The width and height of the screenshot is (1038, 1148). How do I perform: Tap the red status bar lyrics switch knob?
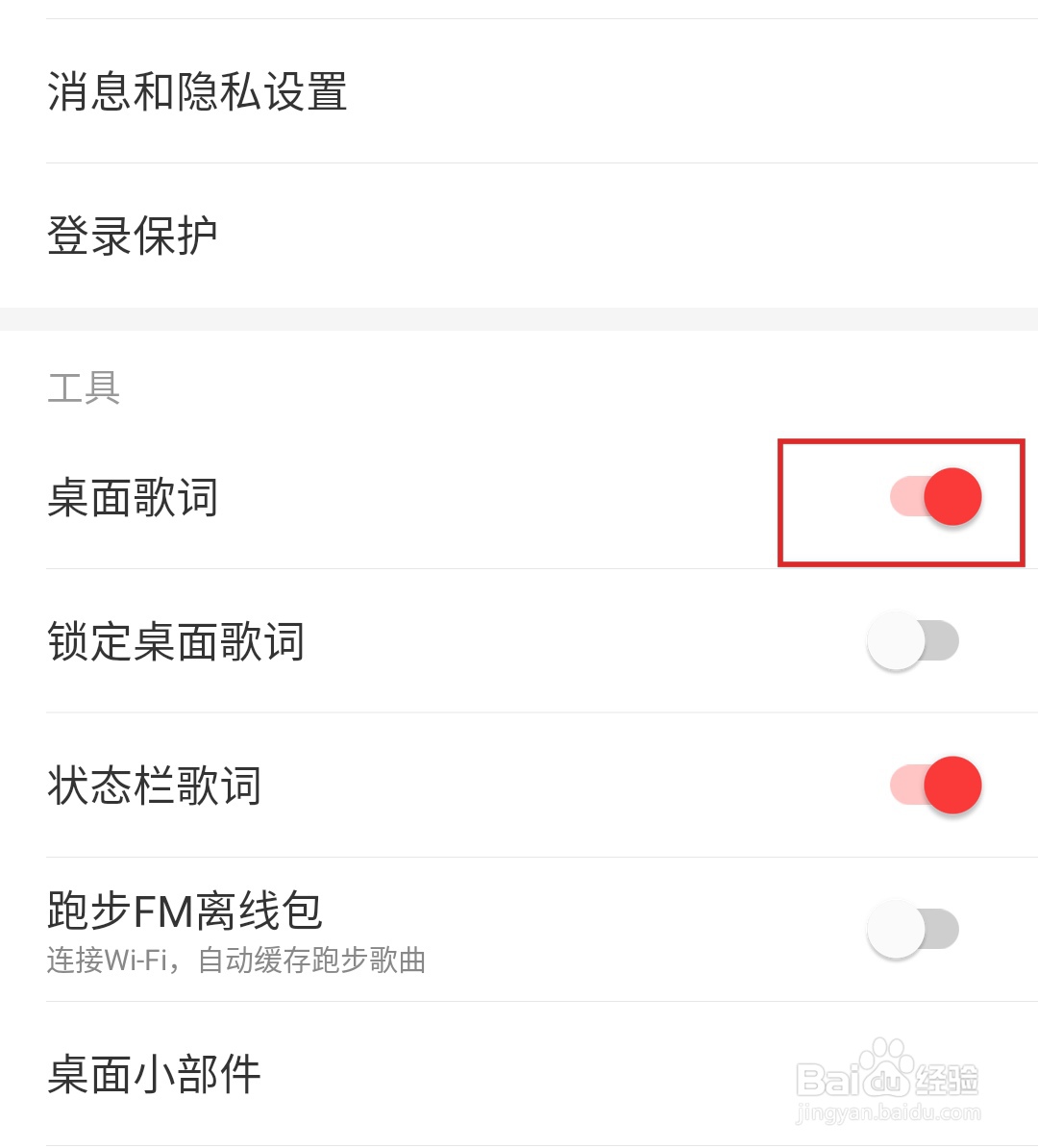tap(951, 785)
